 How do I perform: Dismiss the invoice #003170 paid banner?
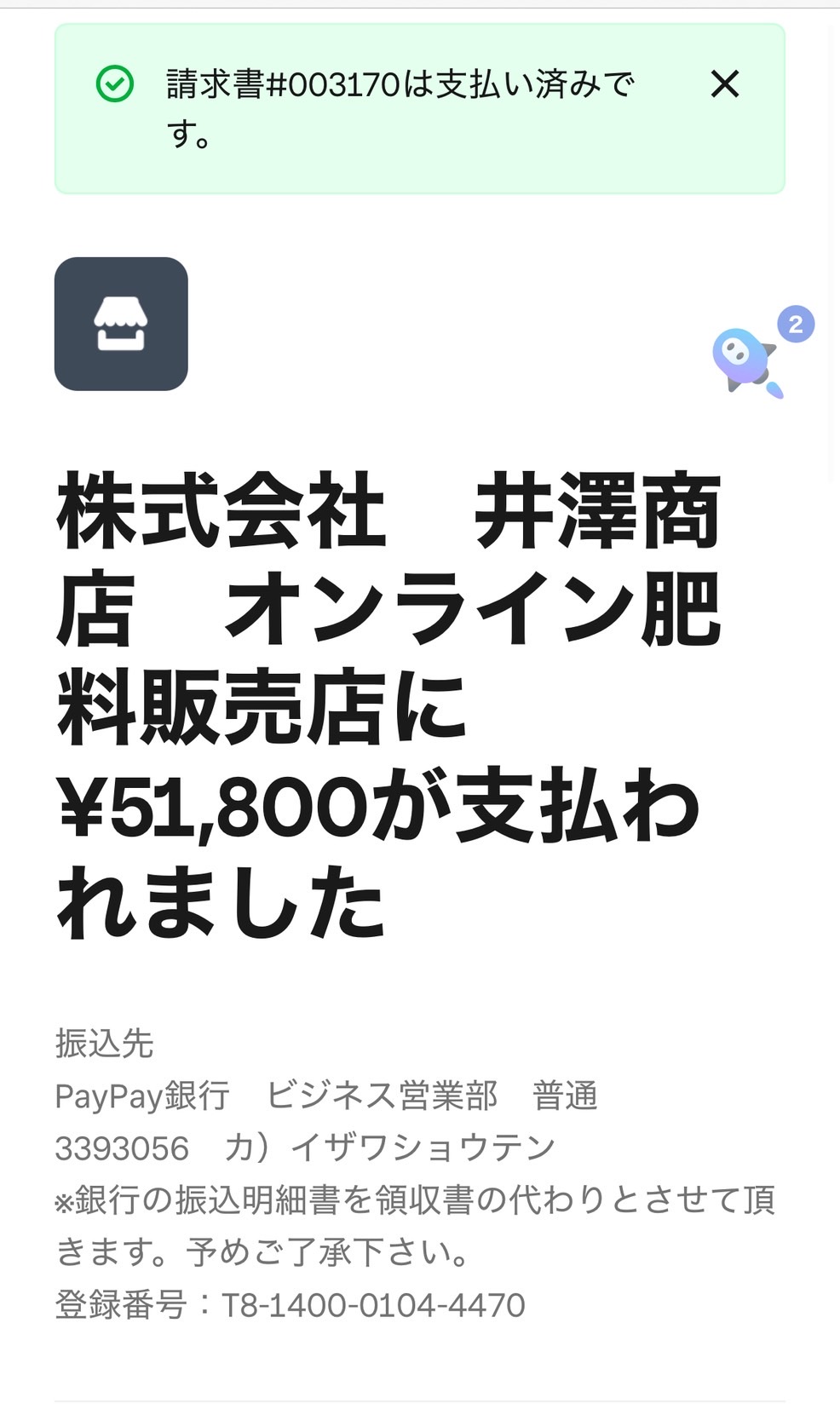pyautogui.click(x=725, y=83)
